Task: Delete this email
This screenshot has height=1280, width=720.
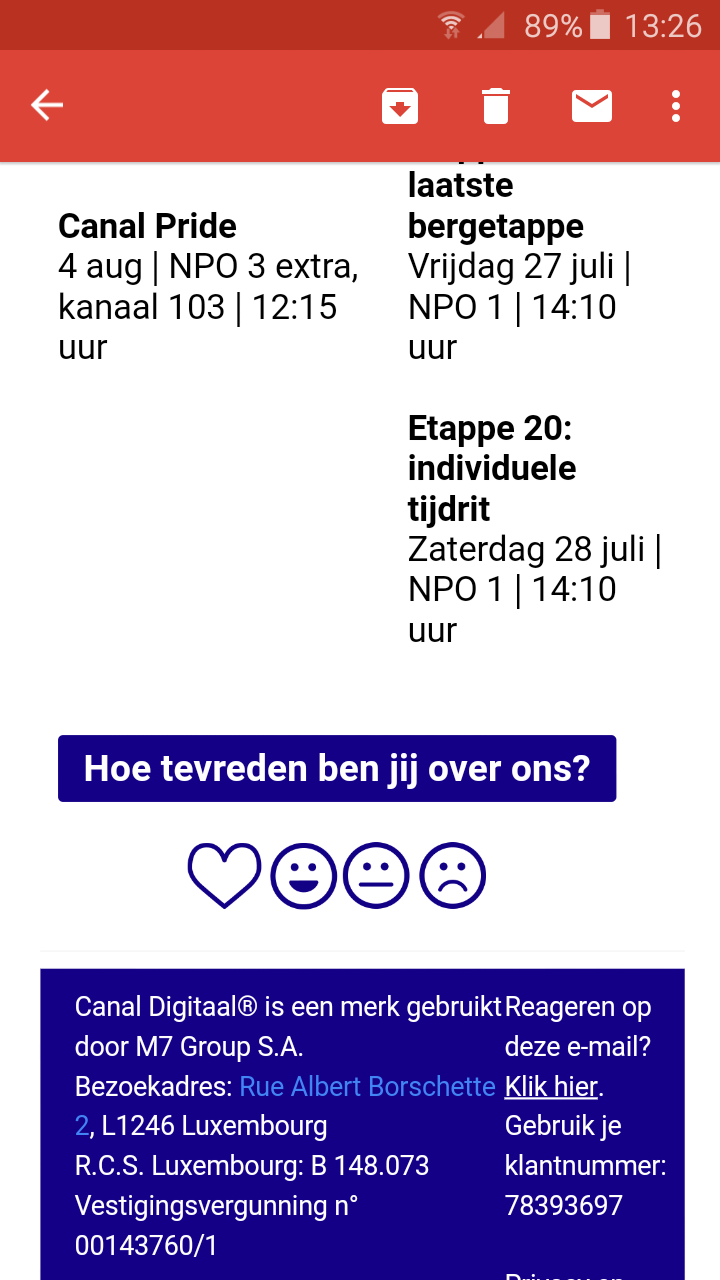Action: (x=496, y=106)
